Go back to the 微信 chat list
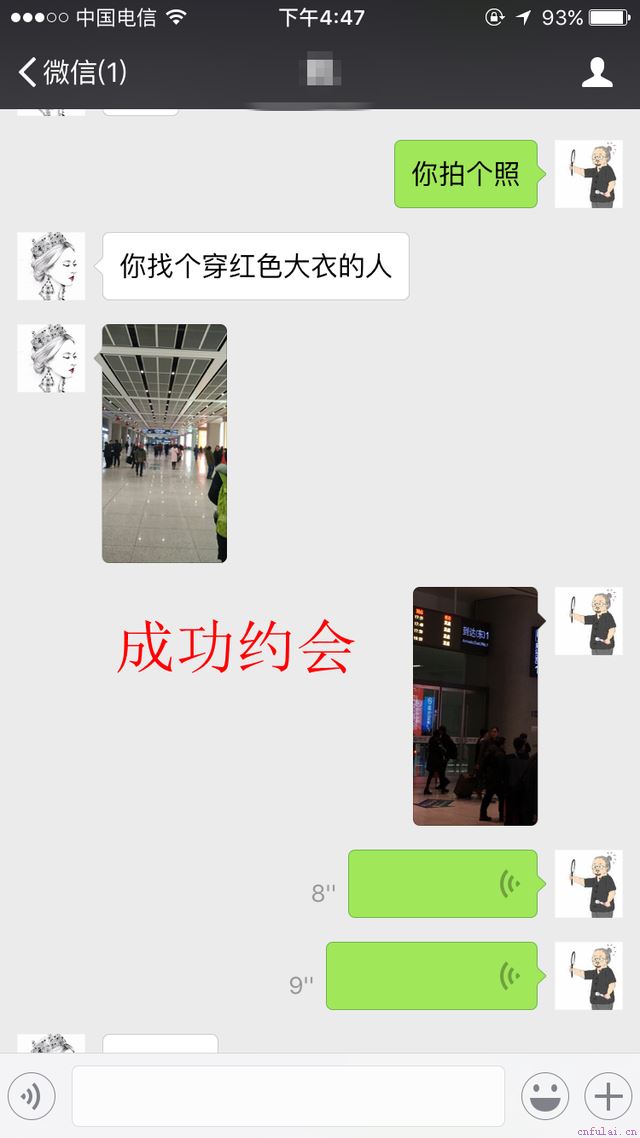 73,73
